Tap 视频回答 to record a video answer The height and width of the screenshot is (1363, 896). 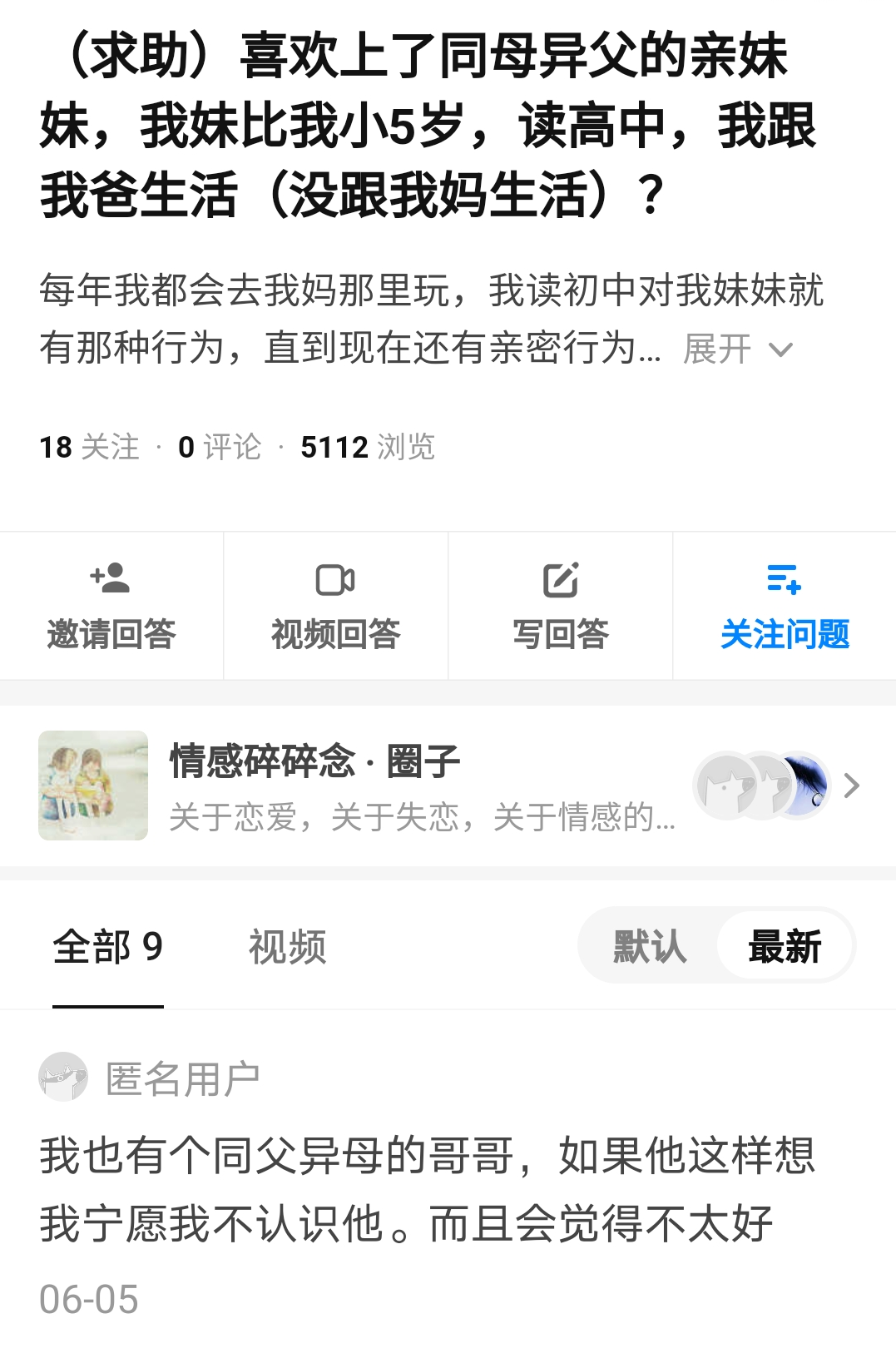336,607
